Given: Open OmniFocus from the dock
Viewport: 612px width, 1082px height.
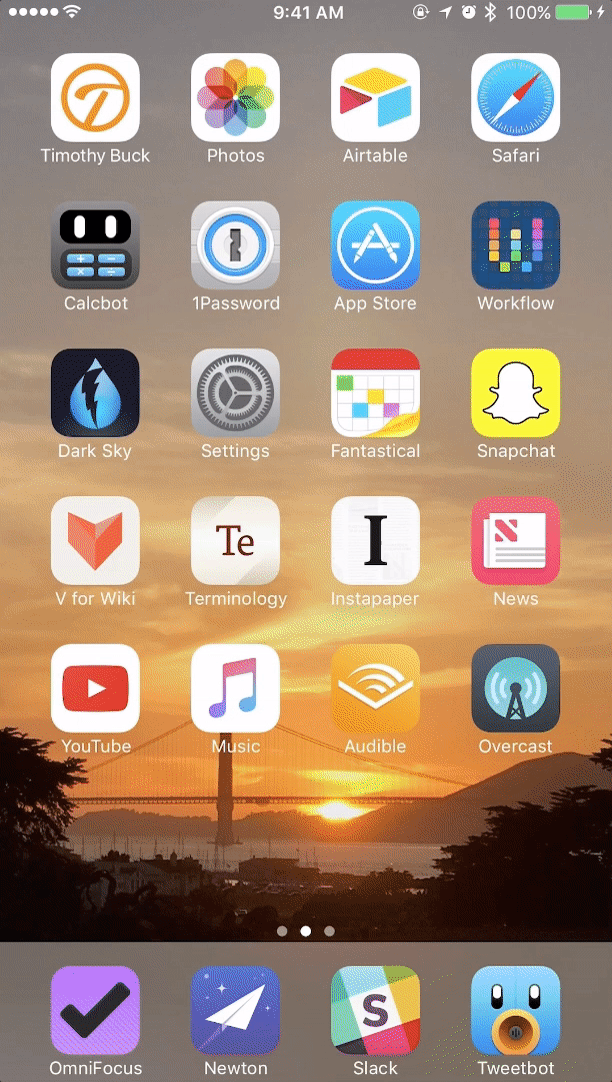Looking at the screenshot, I should pyautogui.click(x=95, y=1010).
